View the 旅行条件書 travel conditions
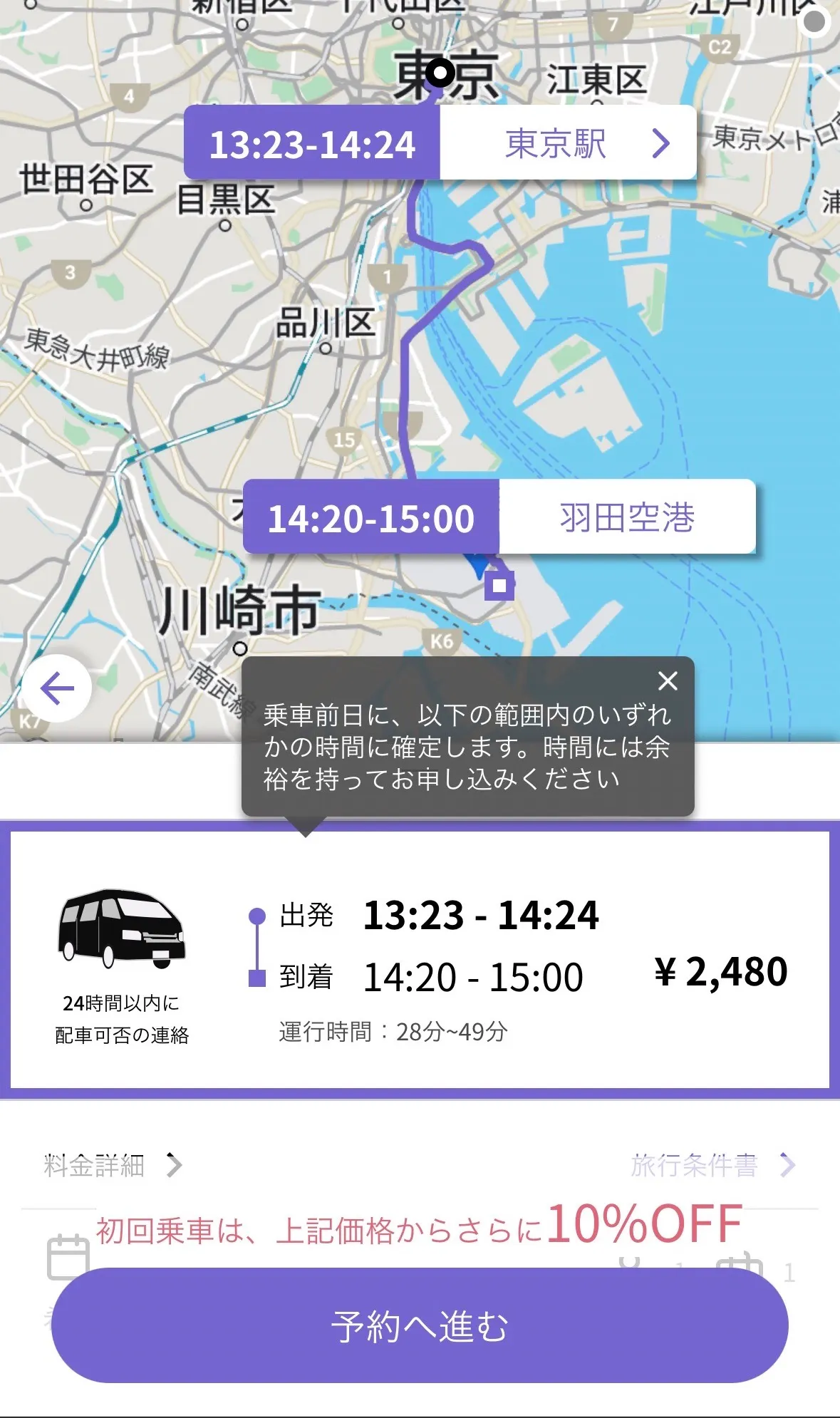Viewport: 840px width, 1418px height. pyautogui.click(x=712, y=1166)
